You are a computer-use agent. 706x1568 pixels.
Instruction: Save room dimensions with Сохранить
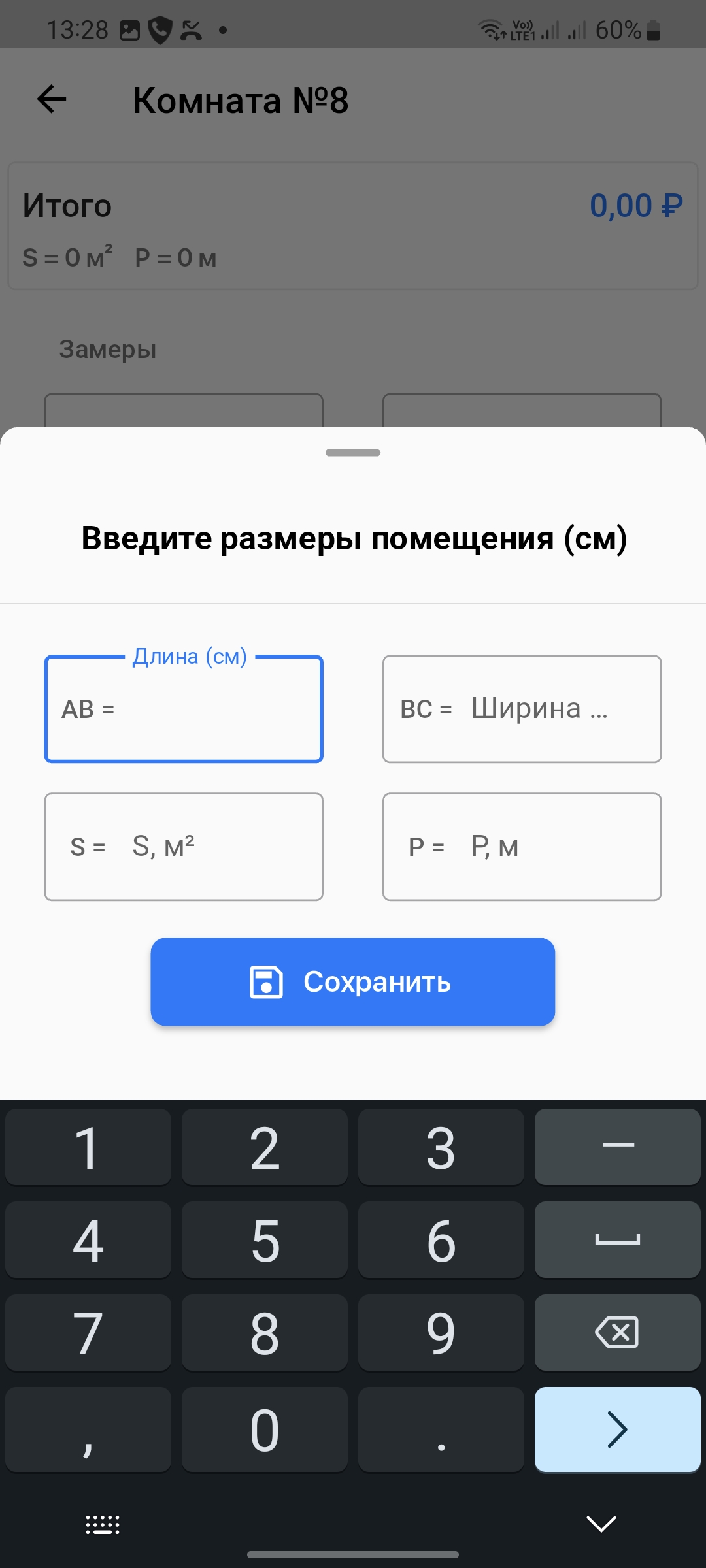(x=353, y=982)
